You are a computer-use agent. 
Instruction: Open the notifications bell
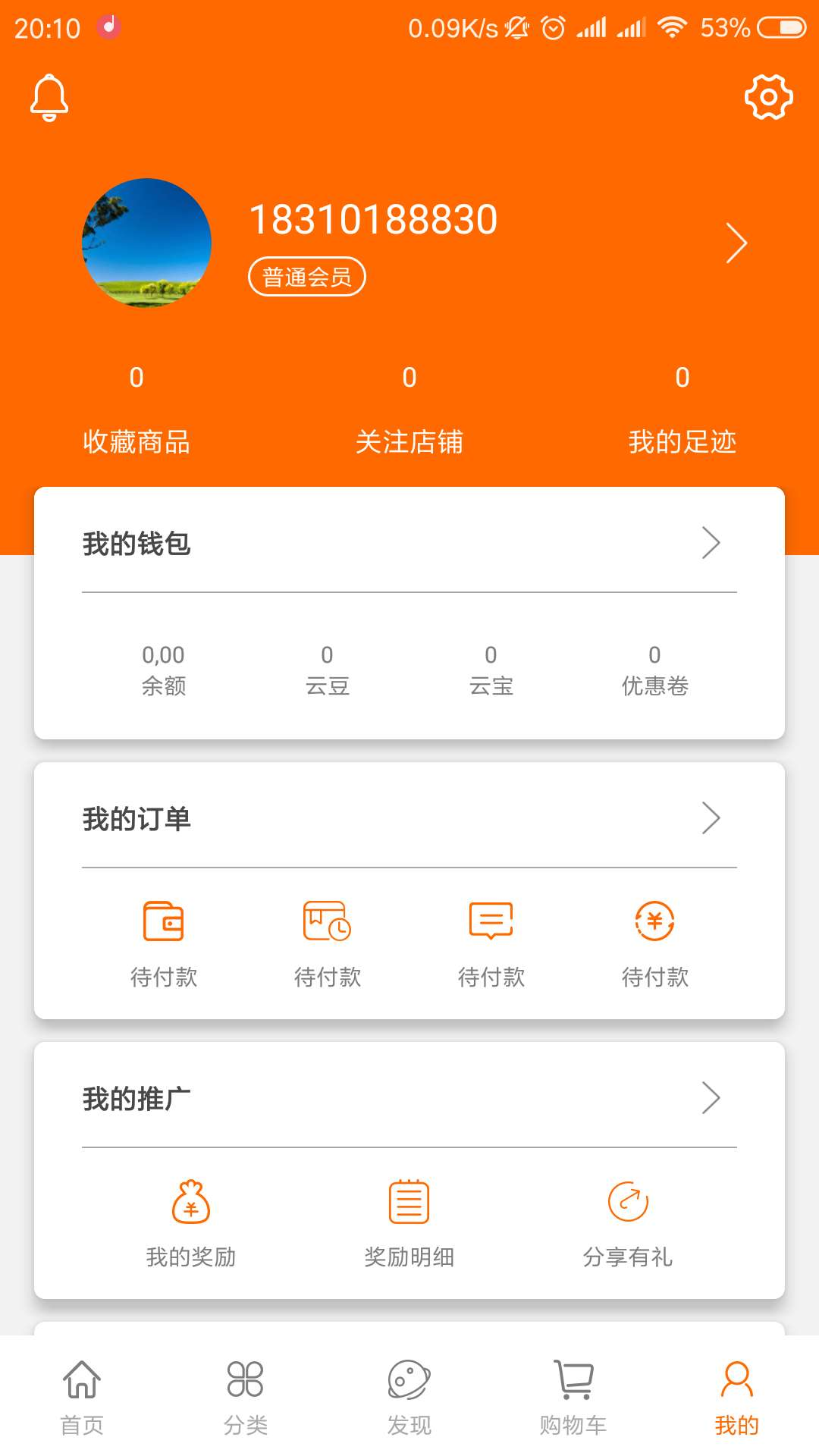click(x=49, y=98)
